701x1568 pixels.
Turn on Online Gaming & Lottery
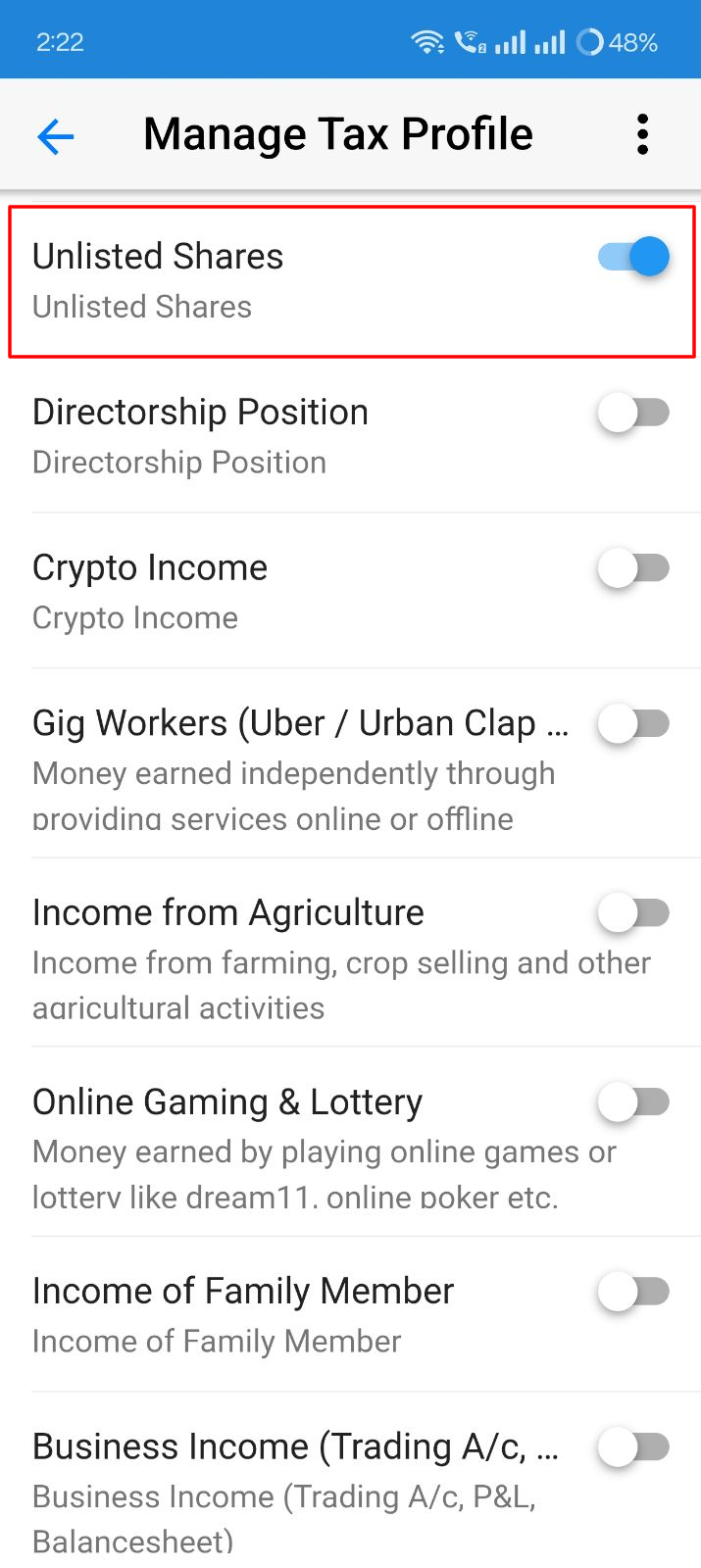(x=634, y=1102)
